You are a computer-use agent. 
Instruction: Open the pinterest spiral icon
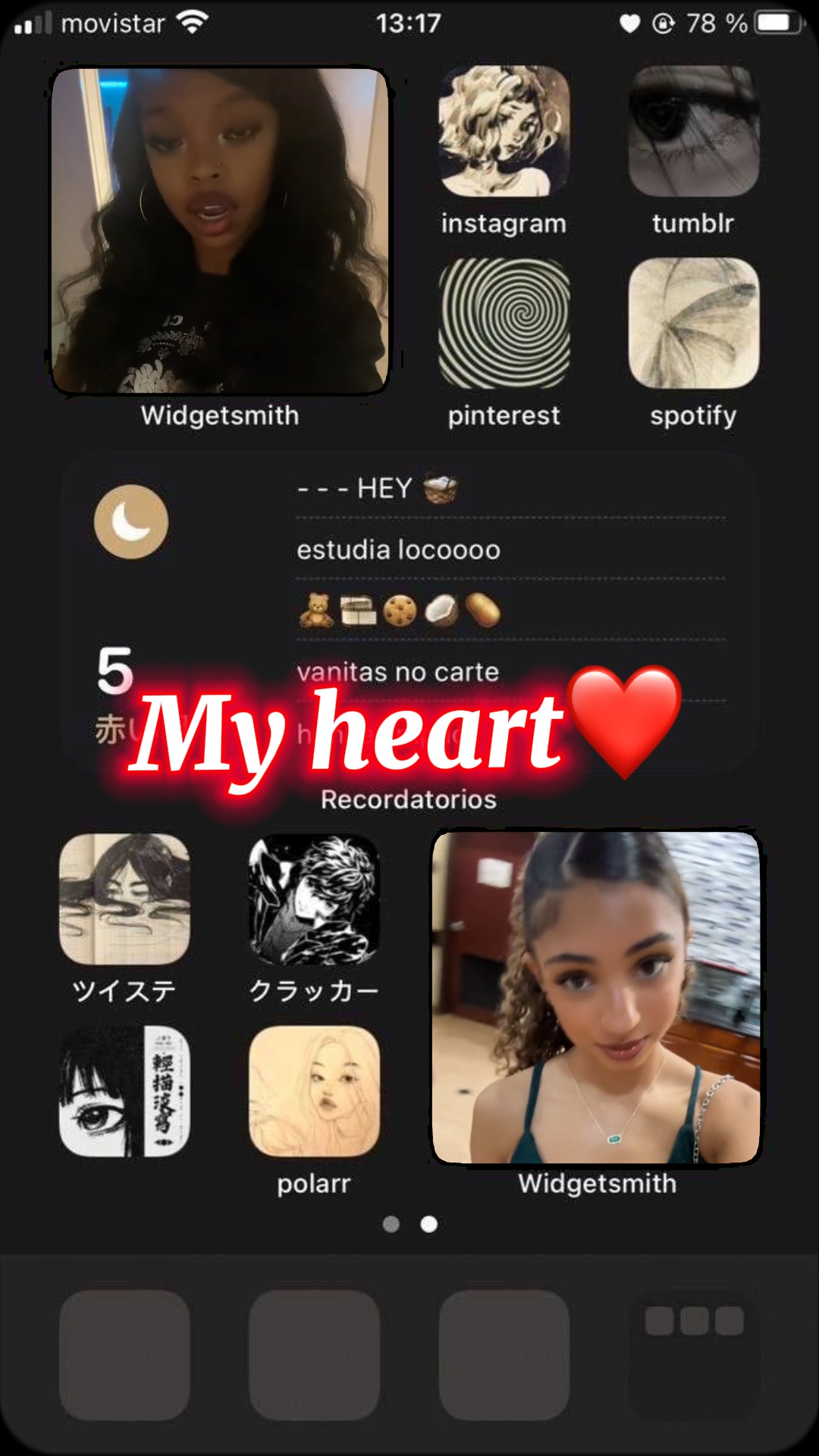pos(504,323)
